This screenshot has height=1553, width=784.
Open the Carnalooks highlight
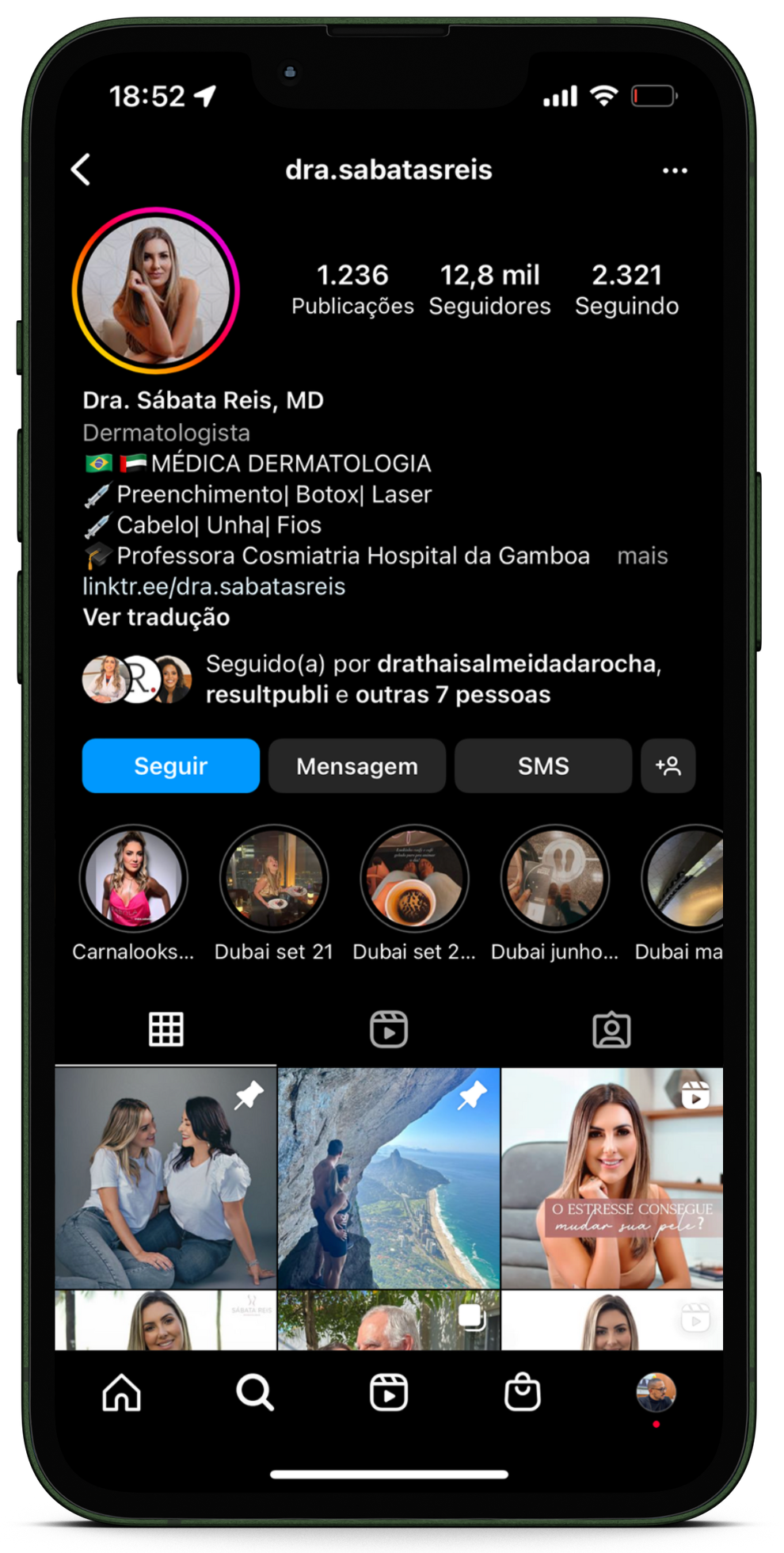[x=133, y=878]
